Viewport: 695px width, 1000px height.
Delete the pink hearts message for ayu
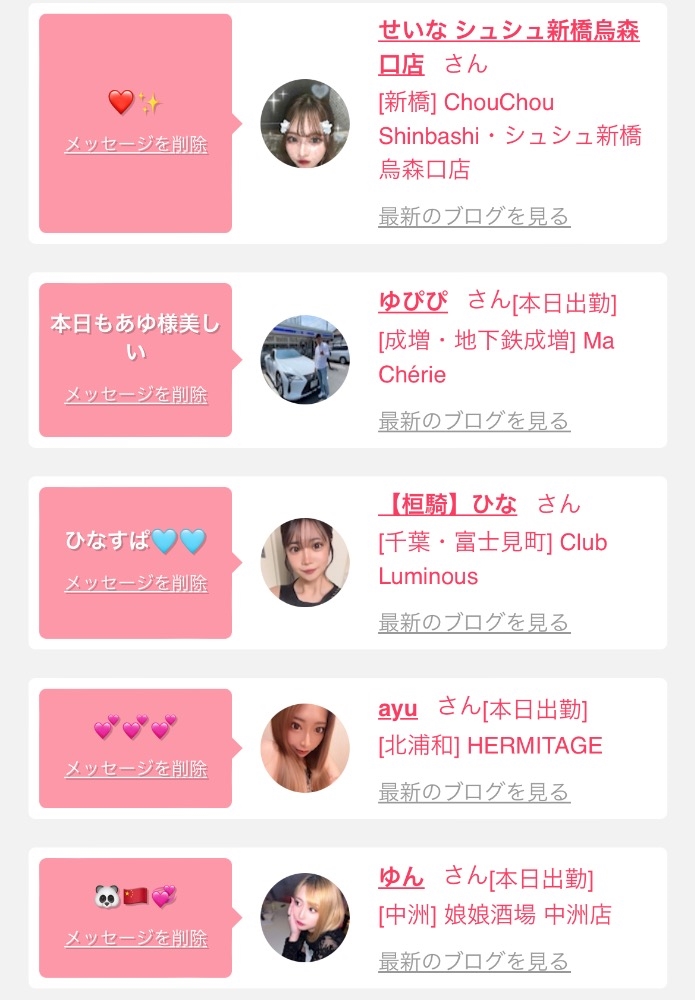coord(136,768)
